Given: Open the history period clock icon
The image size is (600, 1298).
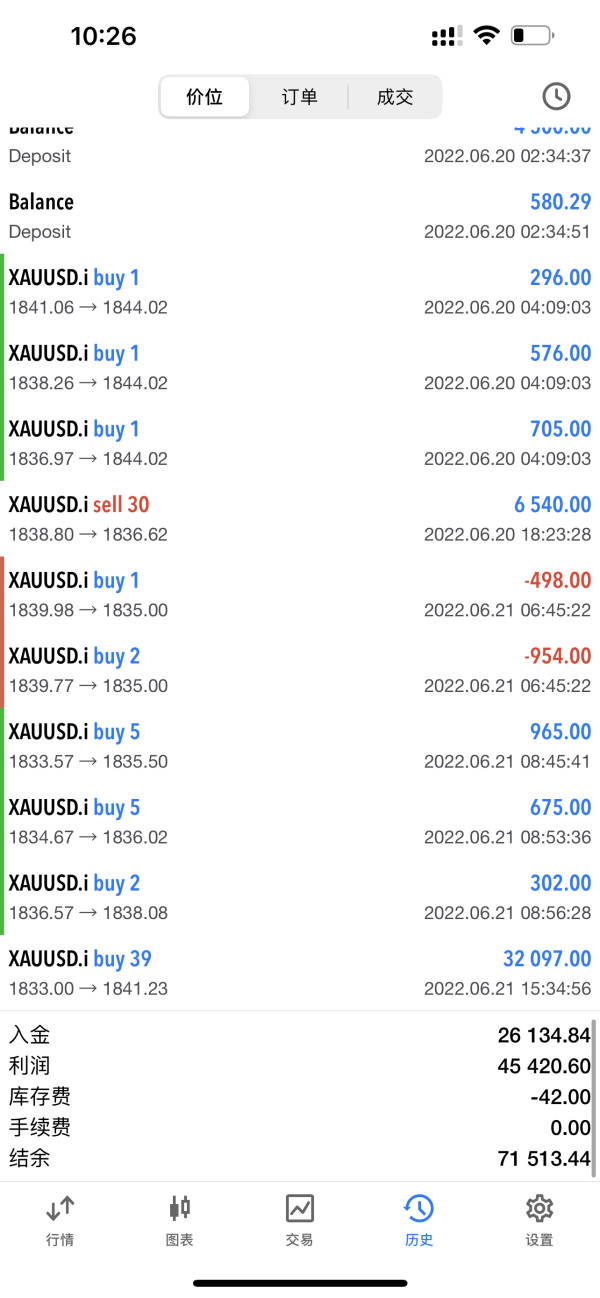Looking at the screenshot, I should [556, 96].
